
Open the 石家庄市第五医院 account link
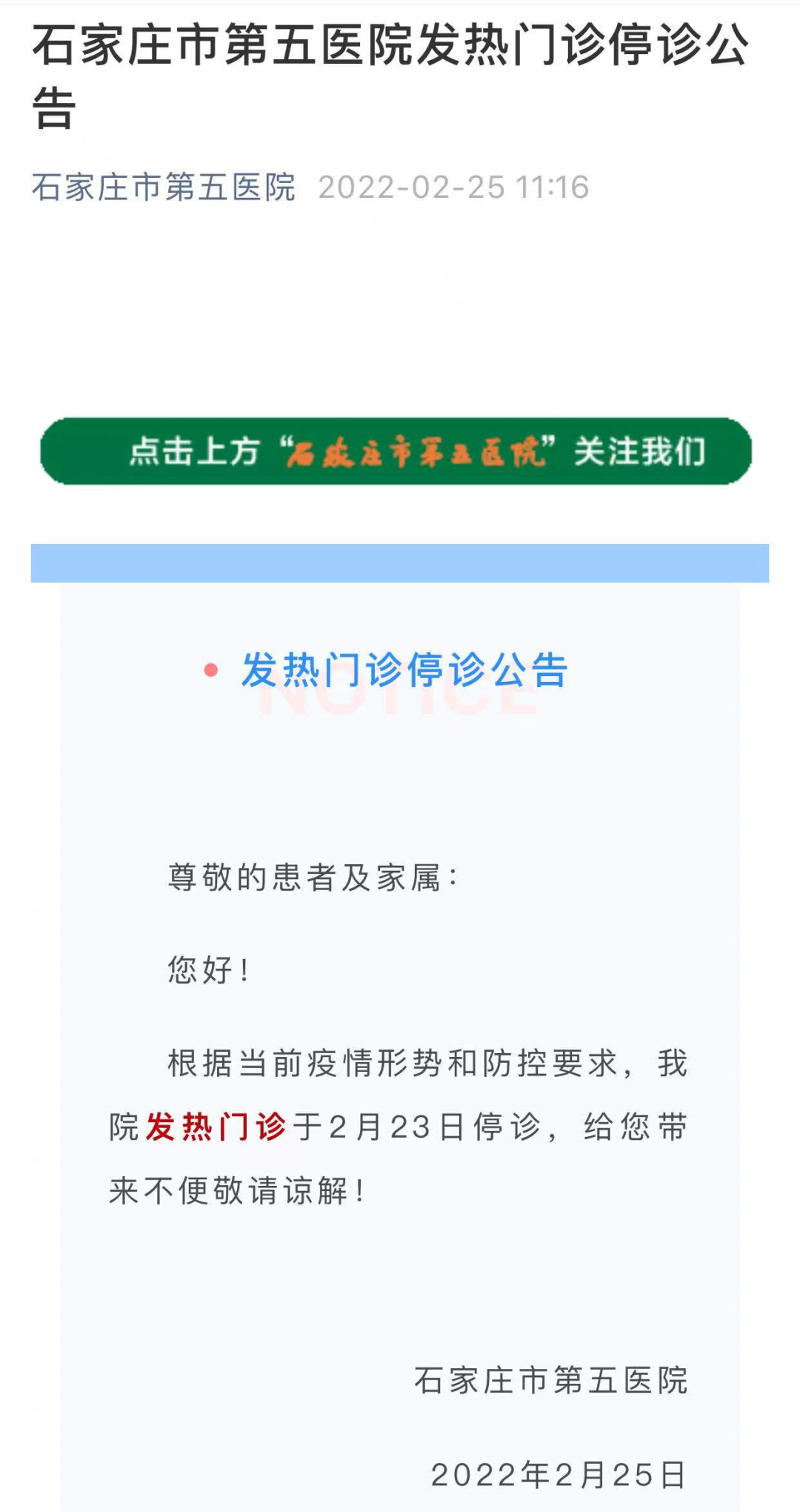point(164,188)
